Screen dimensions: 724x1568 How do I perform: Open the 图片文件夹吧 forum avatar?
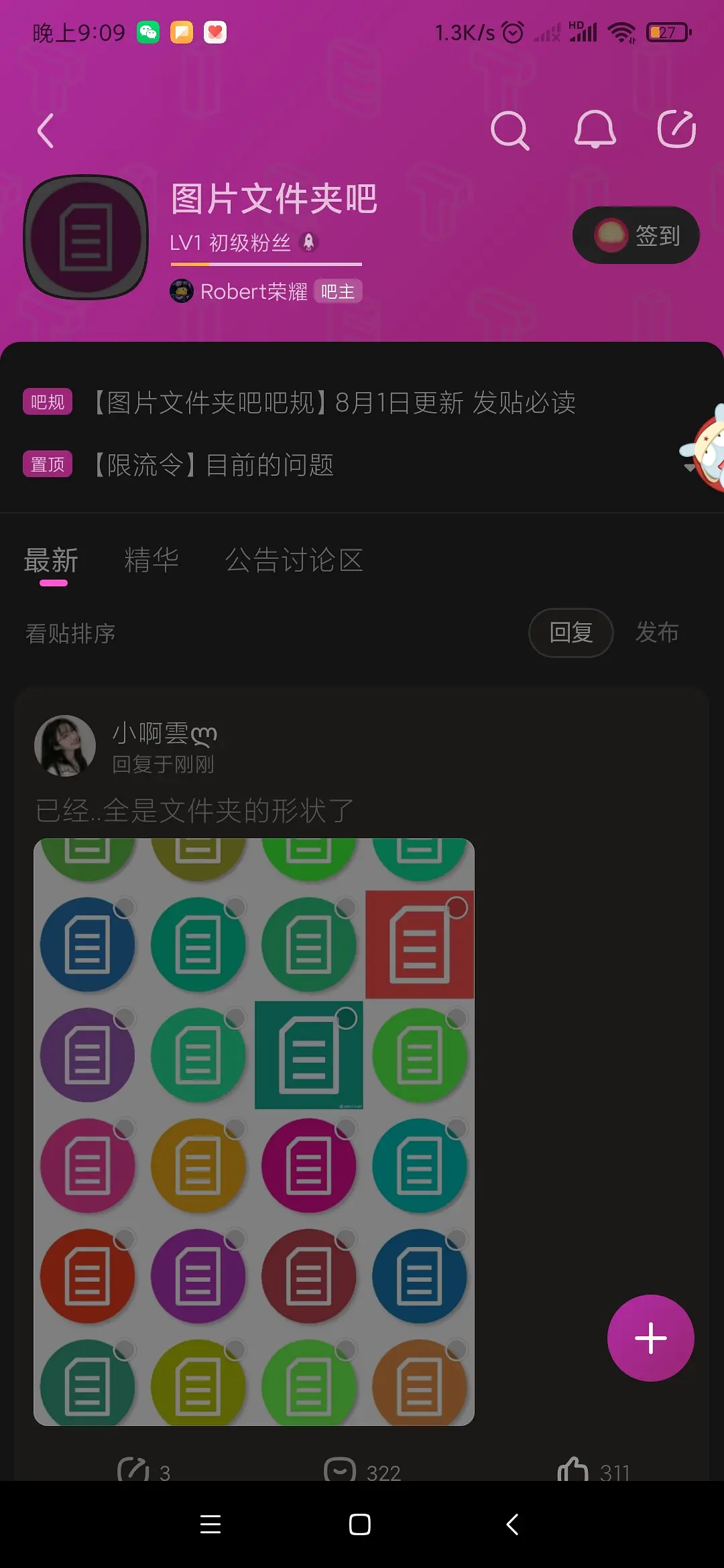[86, 237]
